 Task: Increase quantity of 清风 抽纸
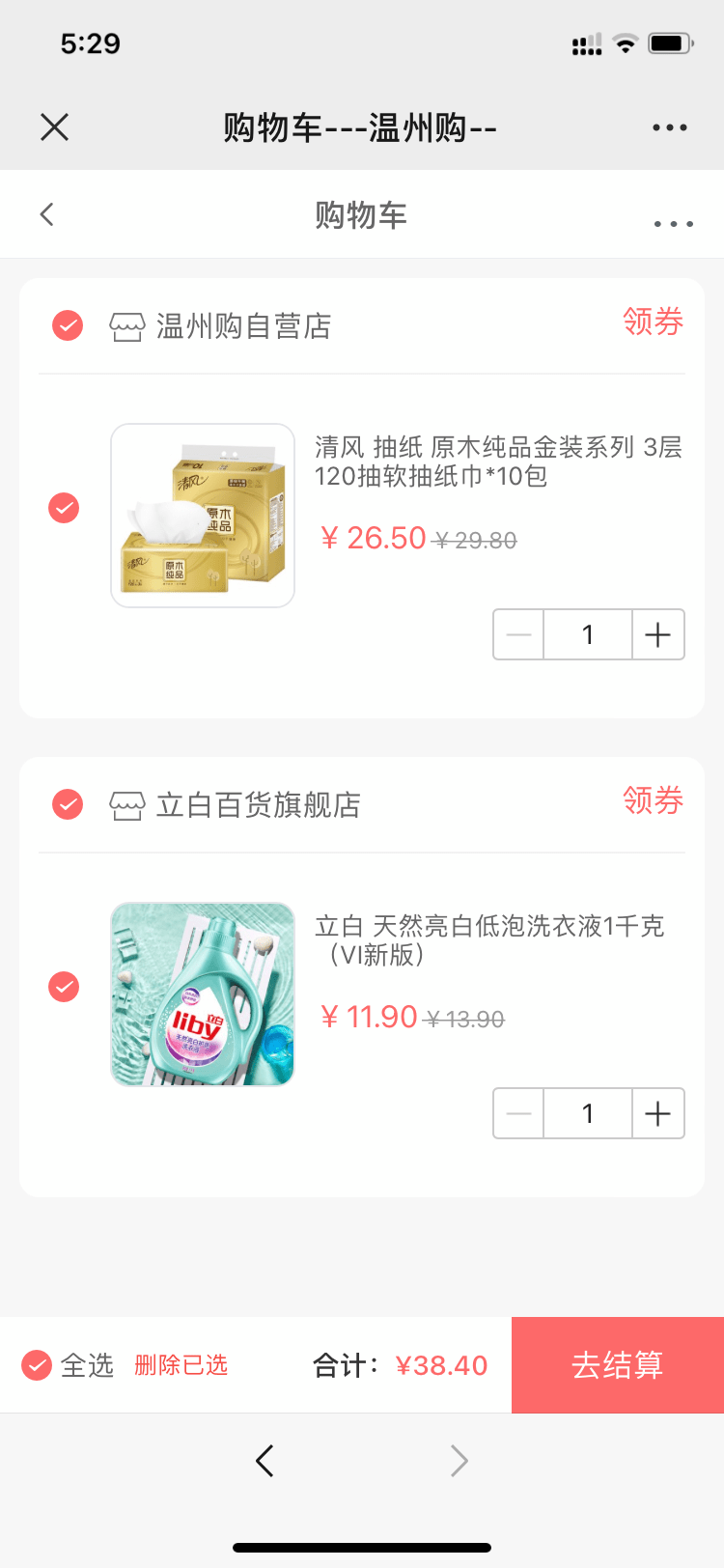(x=657, y=634)
